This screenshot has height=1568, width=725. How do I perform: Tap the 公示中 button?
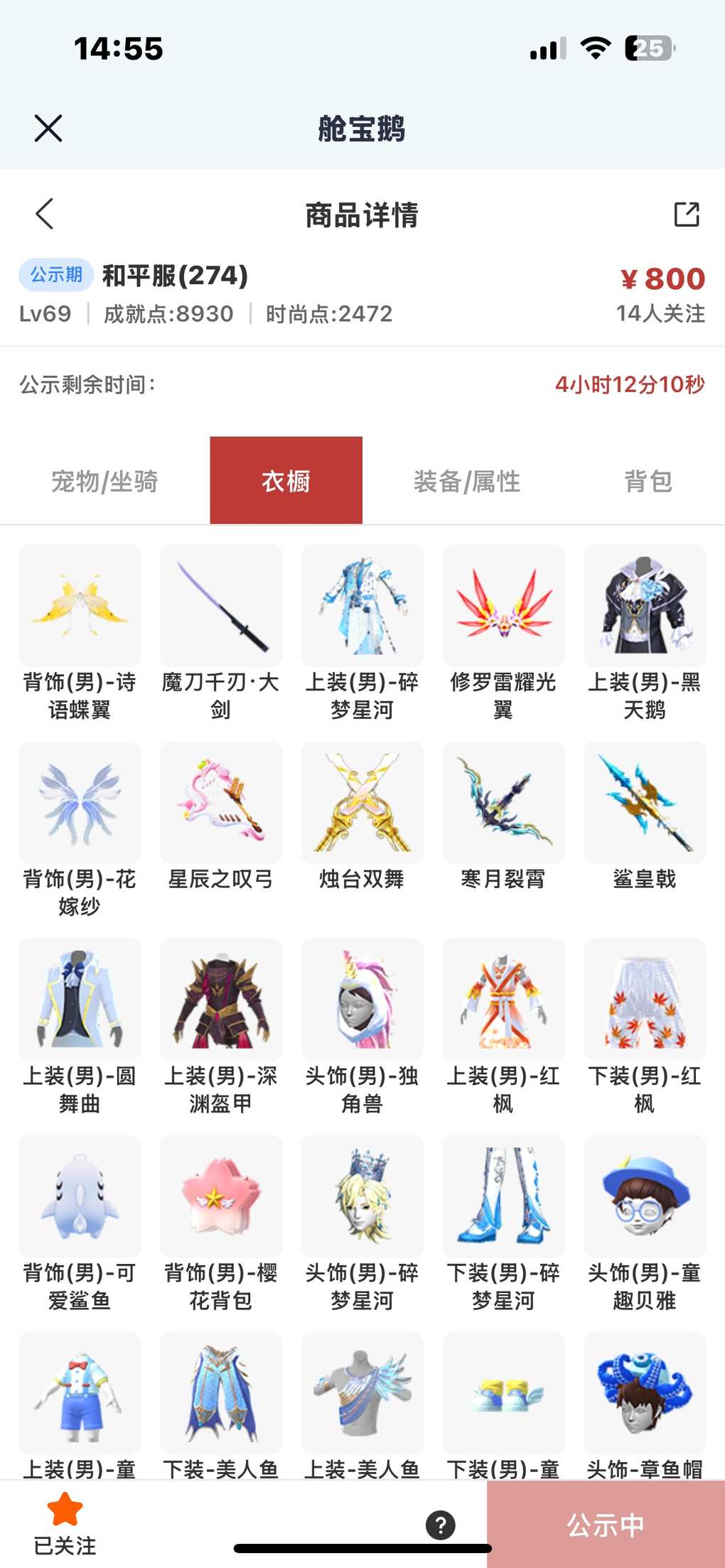tap(606, 1525)
